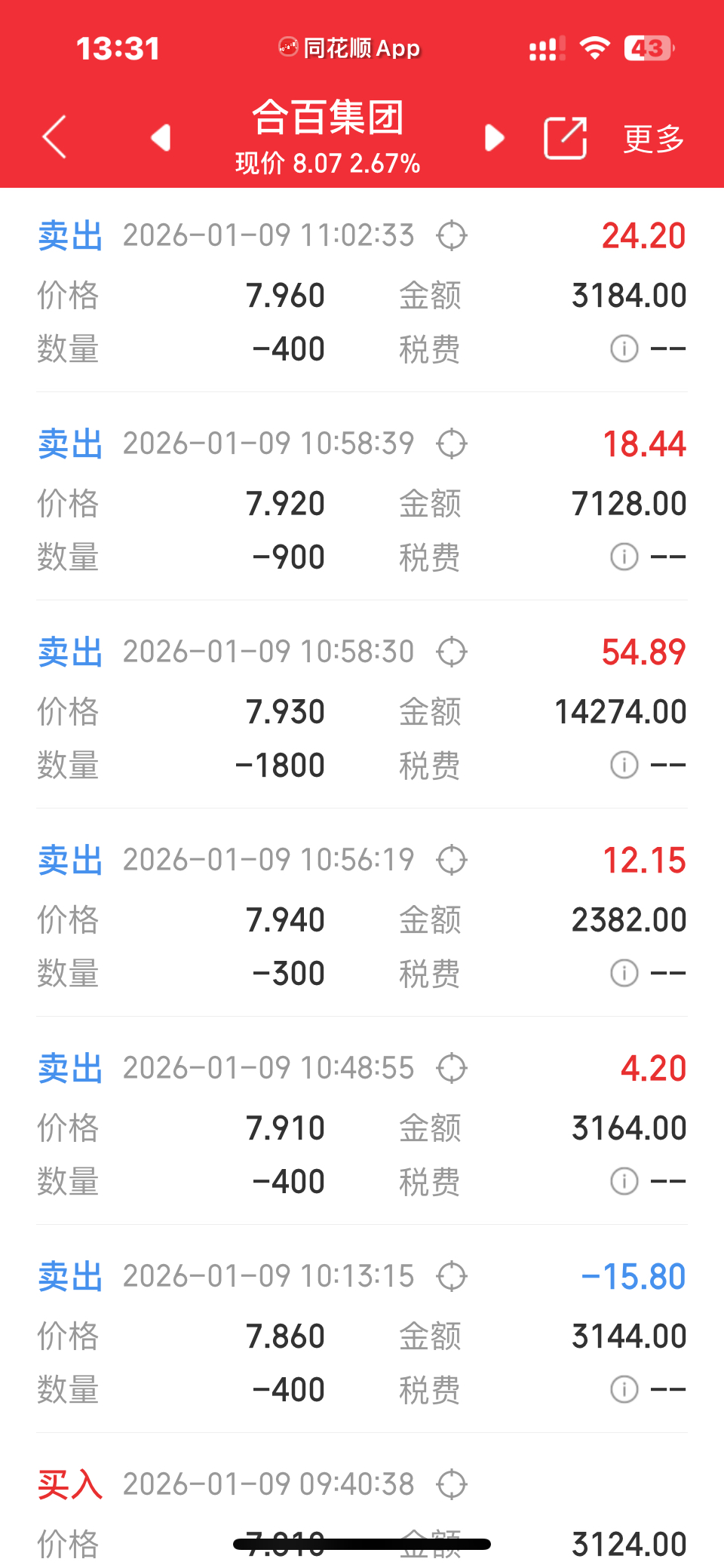Image resolution: width=724 pixels, height=1568 pixels.
Task: Show tax fee info for 3164.00 trade
Action: coord(624,1181)
